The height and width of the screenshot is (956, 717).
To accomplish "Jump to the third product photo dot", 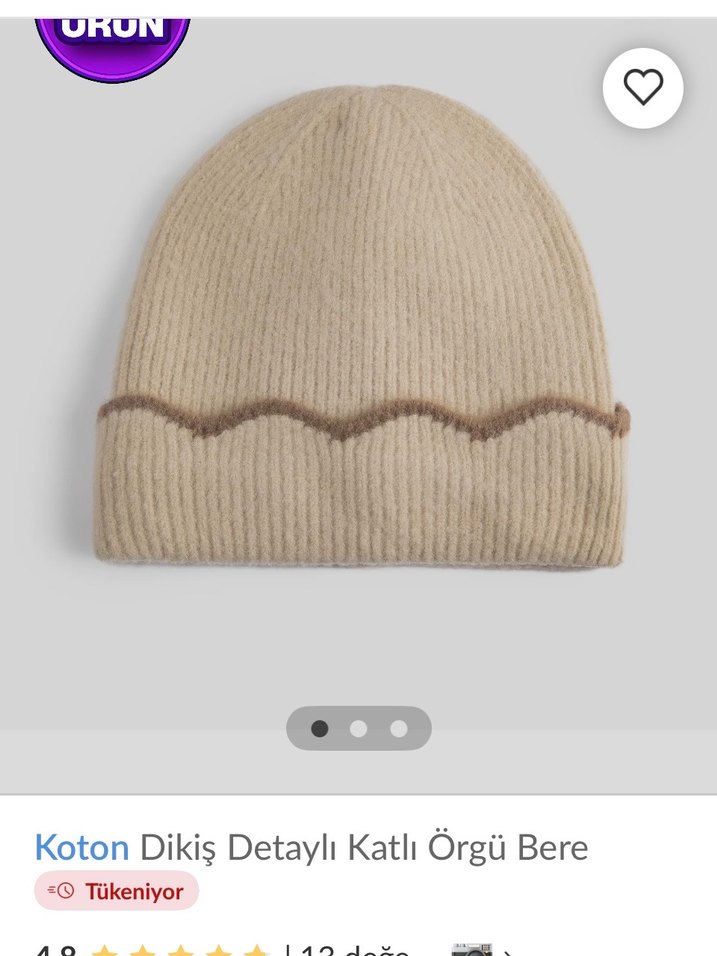I will [398, 728].
